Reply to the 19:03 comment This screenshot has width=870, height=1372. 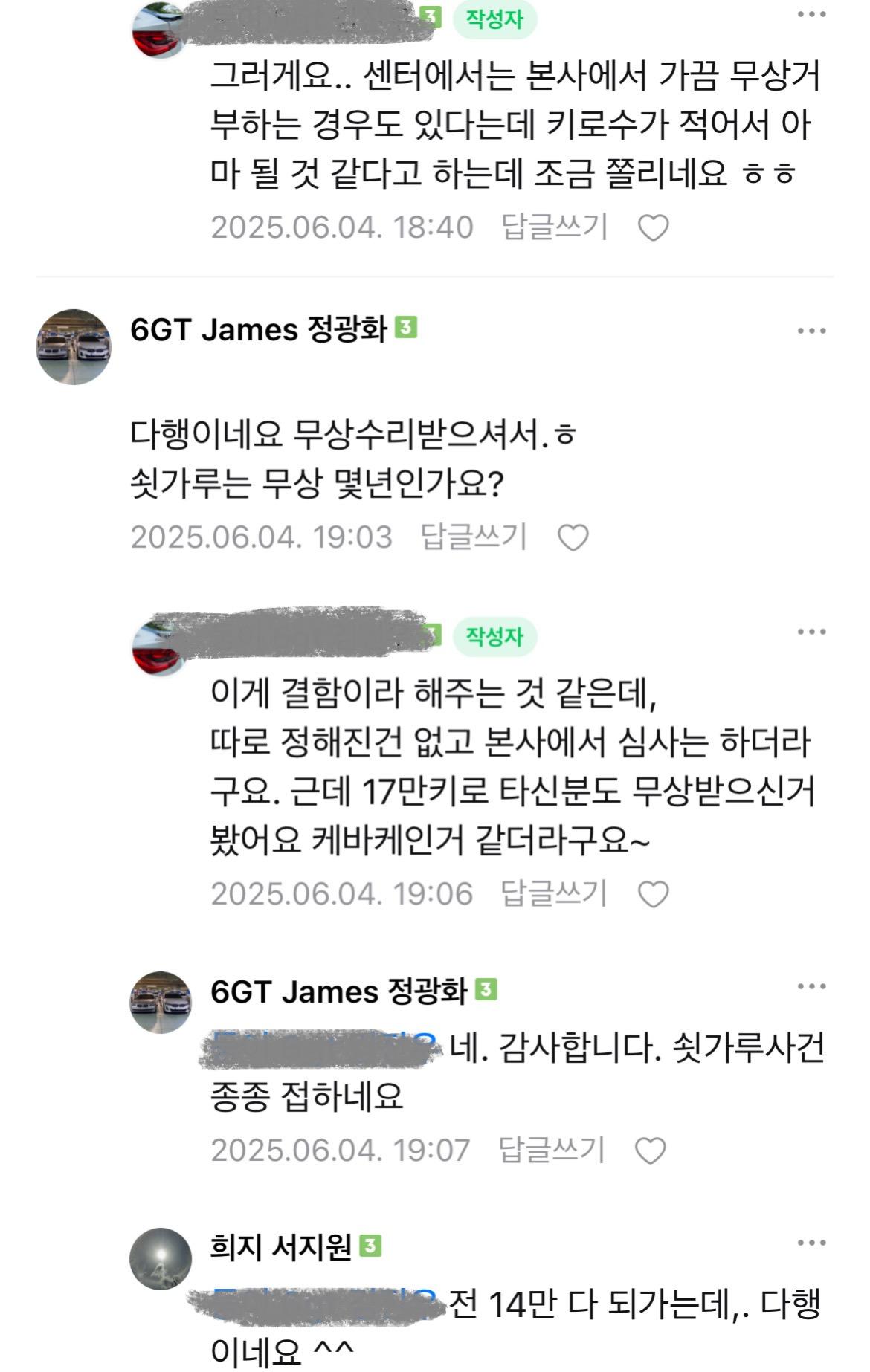pyautogui.click(x=474, y=537)
